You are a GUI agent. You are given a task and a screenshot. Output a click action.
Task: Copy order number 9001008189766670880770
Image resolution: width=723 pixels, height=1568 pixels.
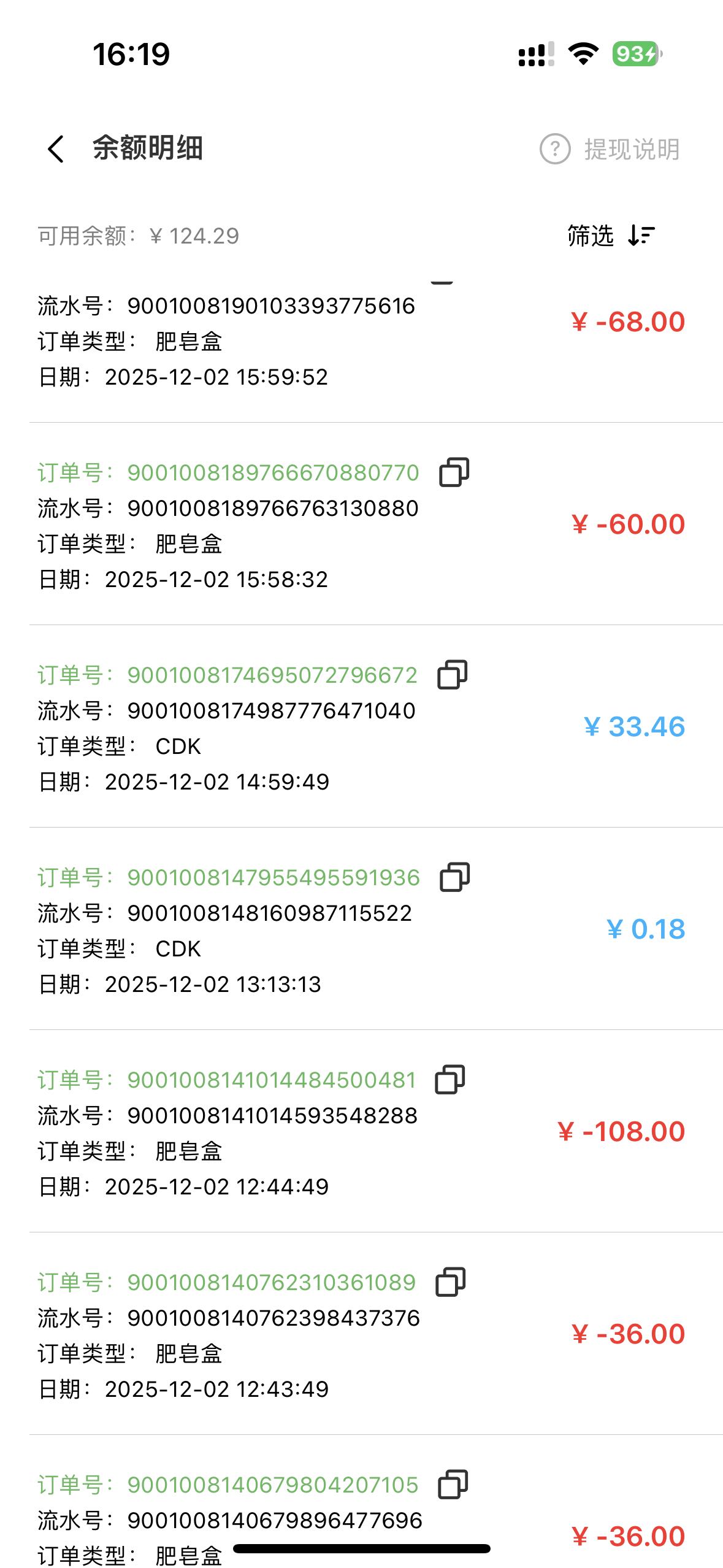(454, 472)
